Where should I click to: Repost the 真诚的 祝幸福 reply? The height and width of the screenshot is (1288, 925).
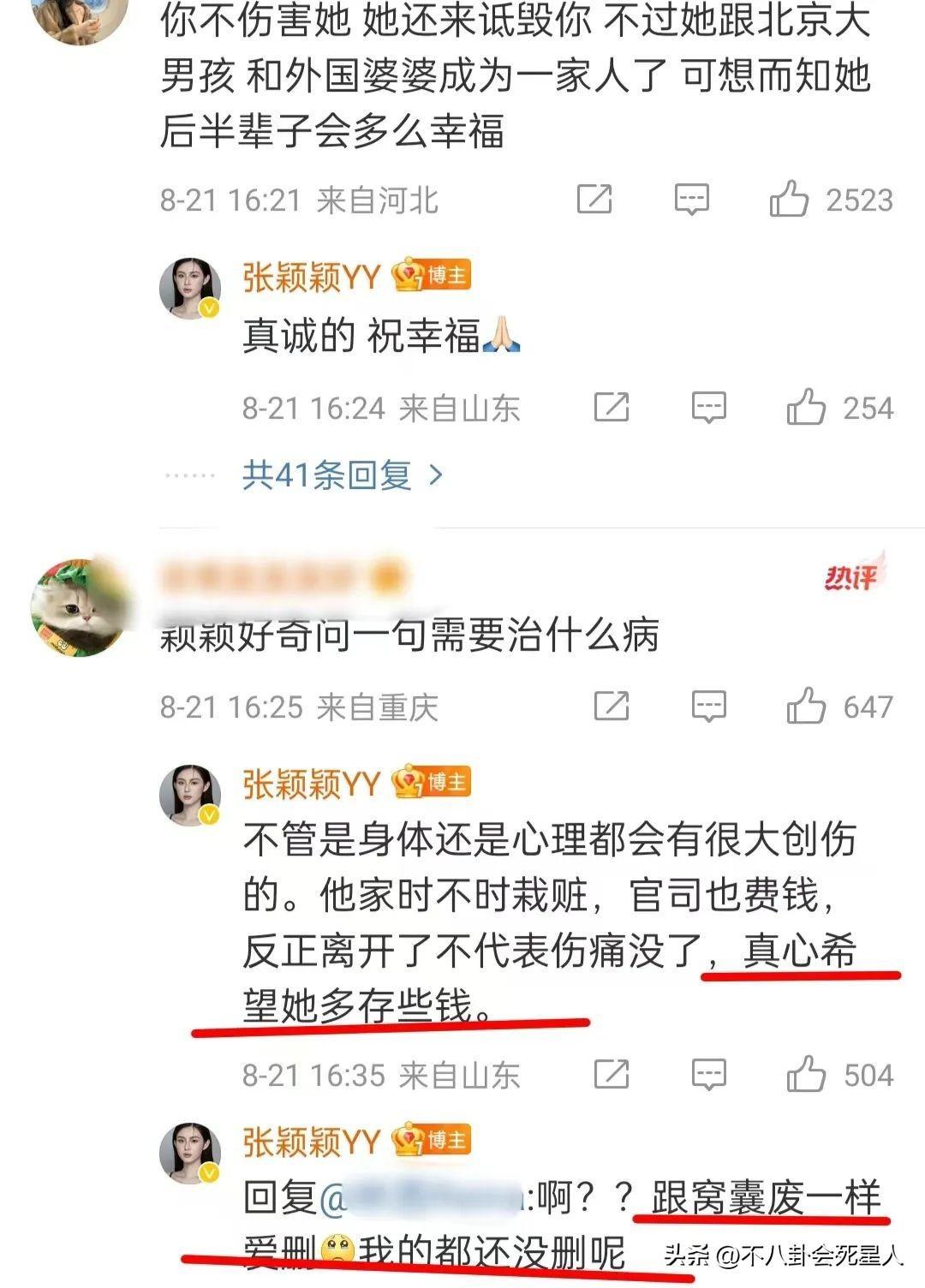(612, 408)
